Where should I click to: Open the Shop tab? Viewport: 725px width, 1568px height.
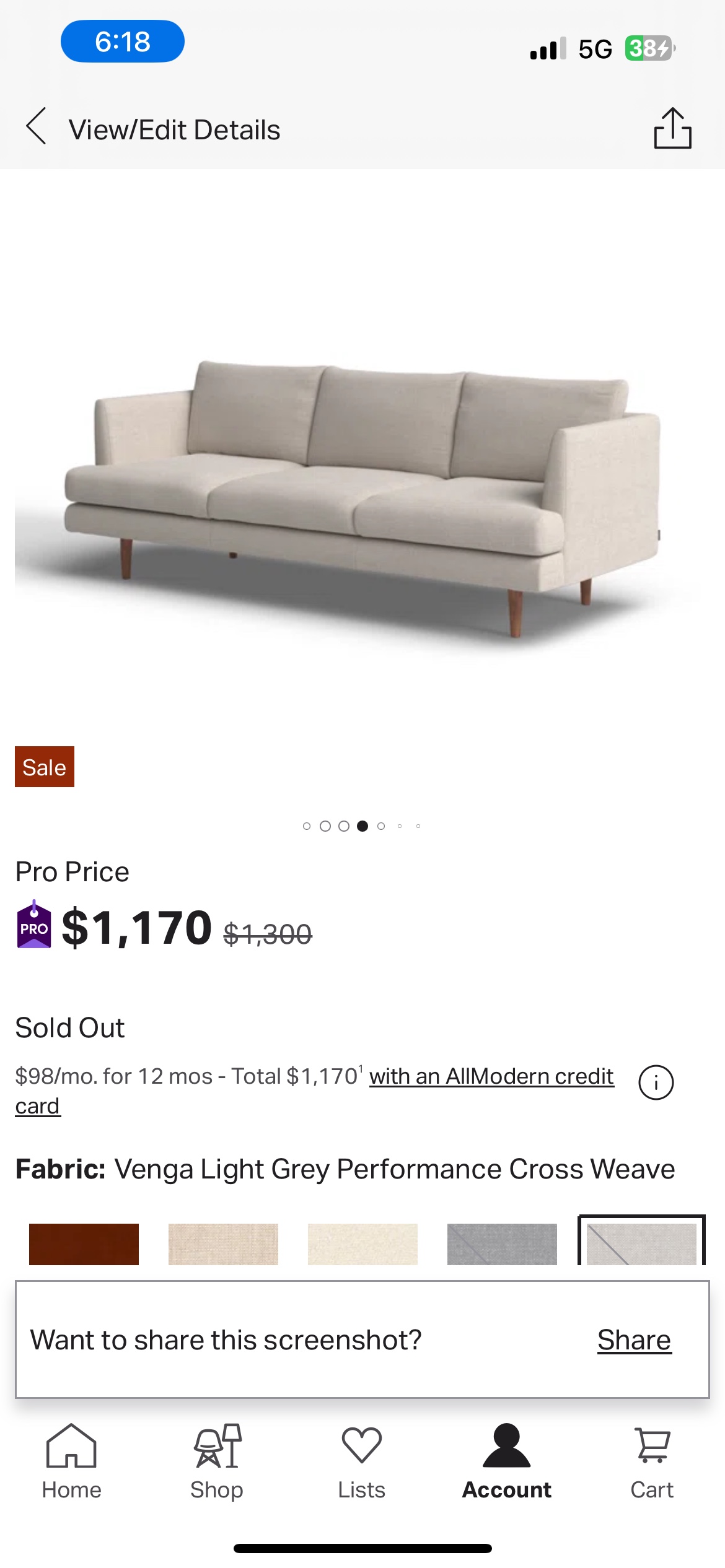coord(217,1460)
